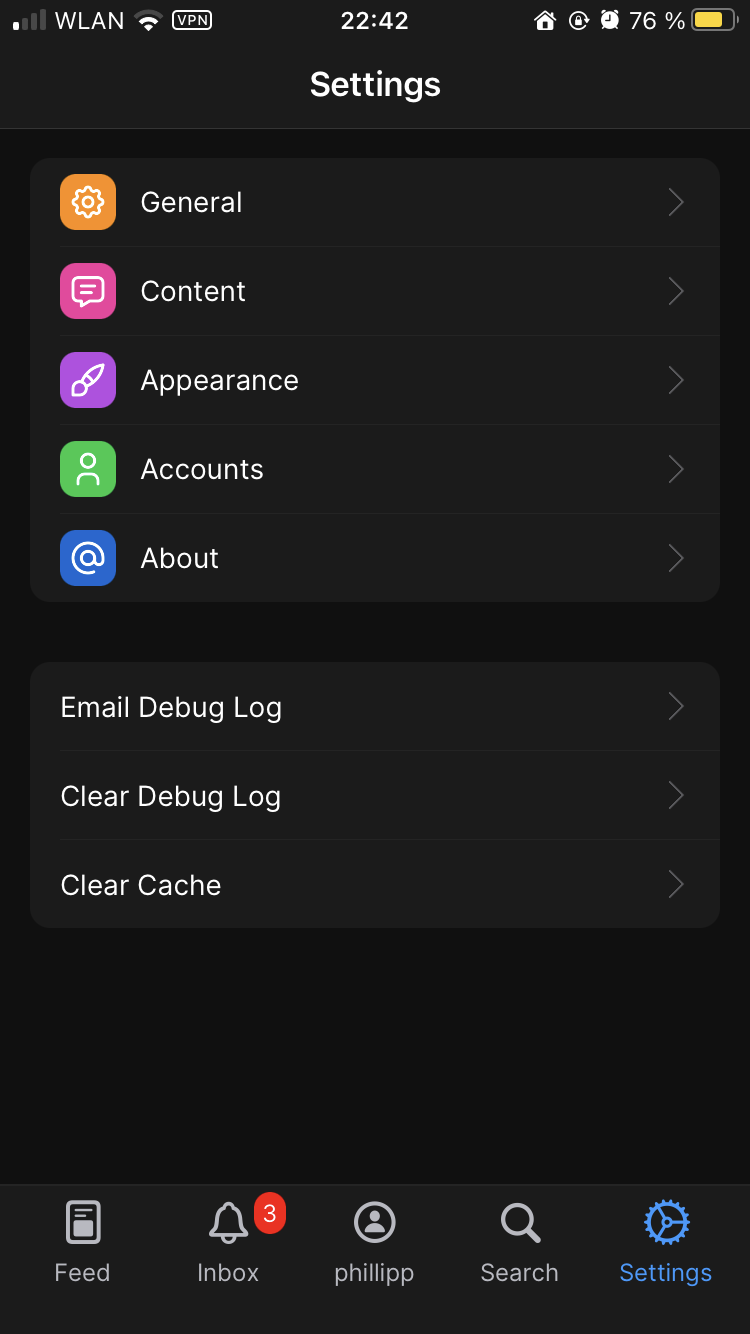Tap the VPN indicator in the status bar
The image size is (750, 1334).
pos(193,20)
